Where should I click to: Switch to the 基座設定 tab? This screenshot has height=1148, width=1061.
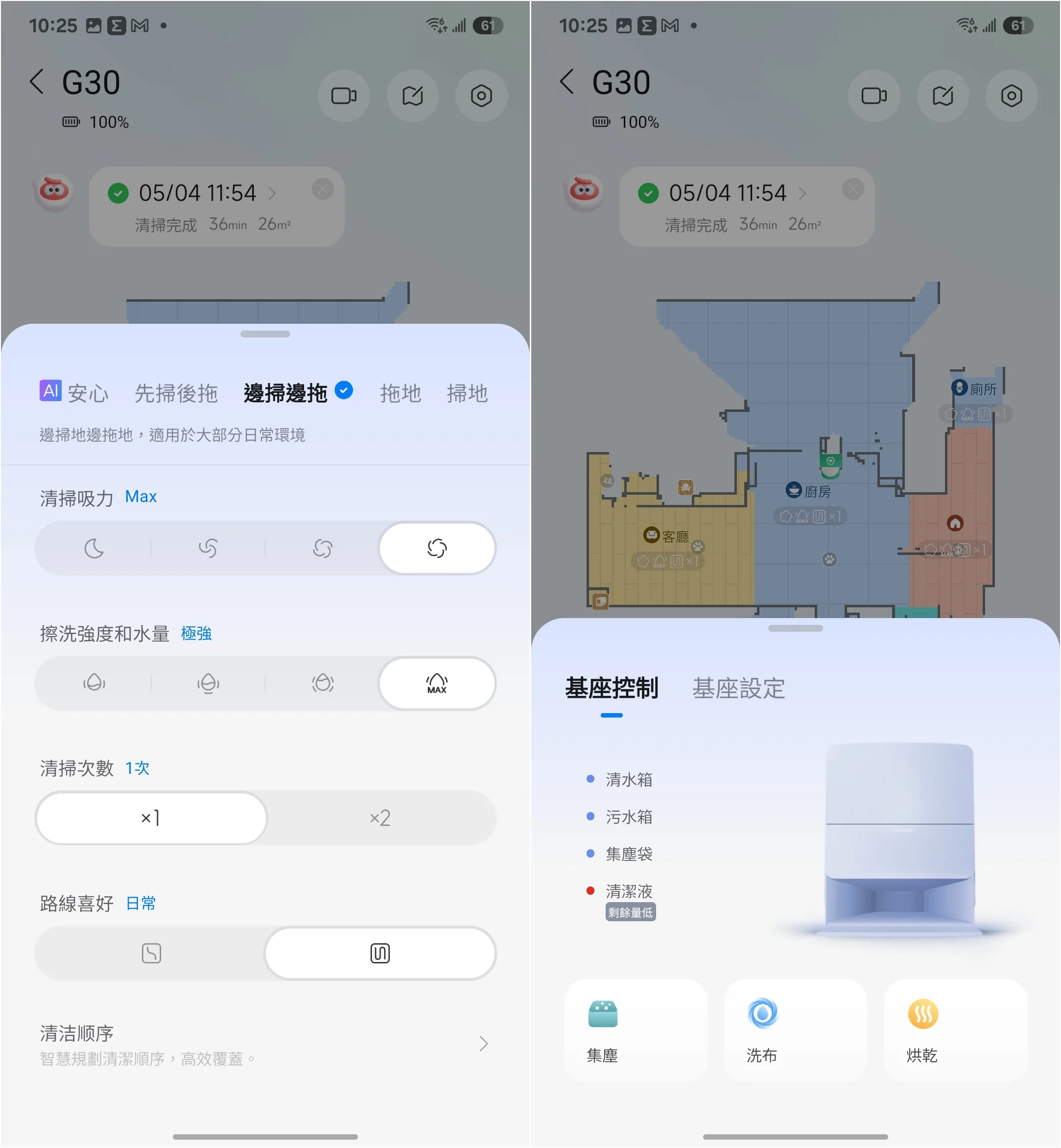[738, 688]
